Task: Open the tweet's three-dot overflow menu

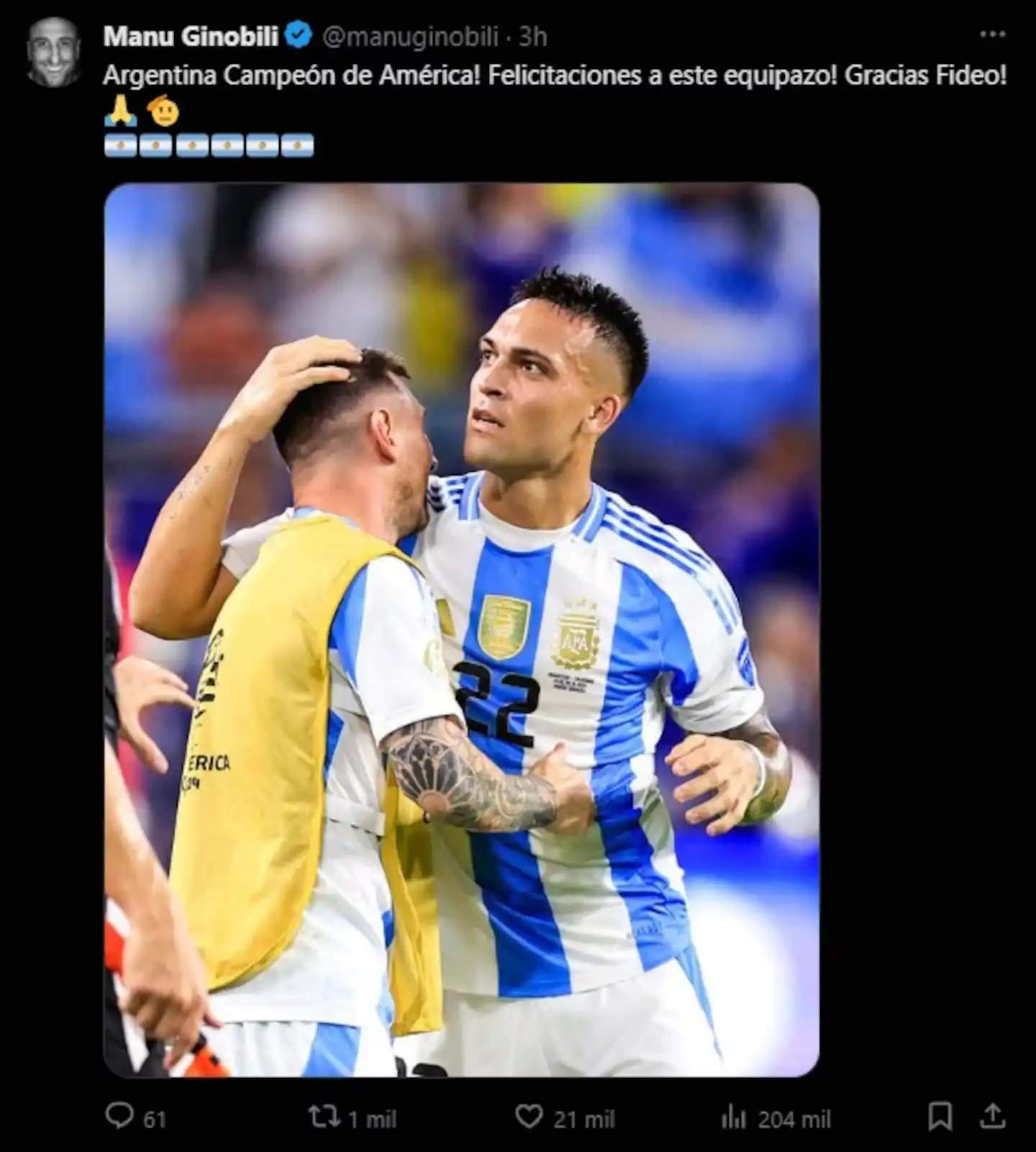Action: coord(992,35)
